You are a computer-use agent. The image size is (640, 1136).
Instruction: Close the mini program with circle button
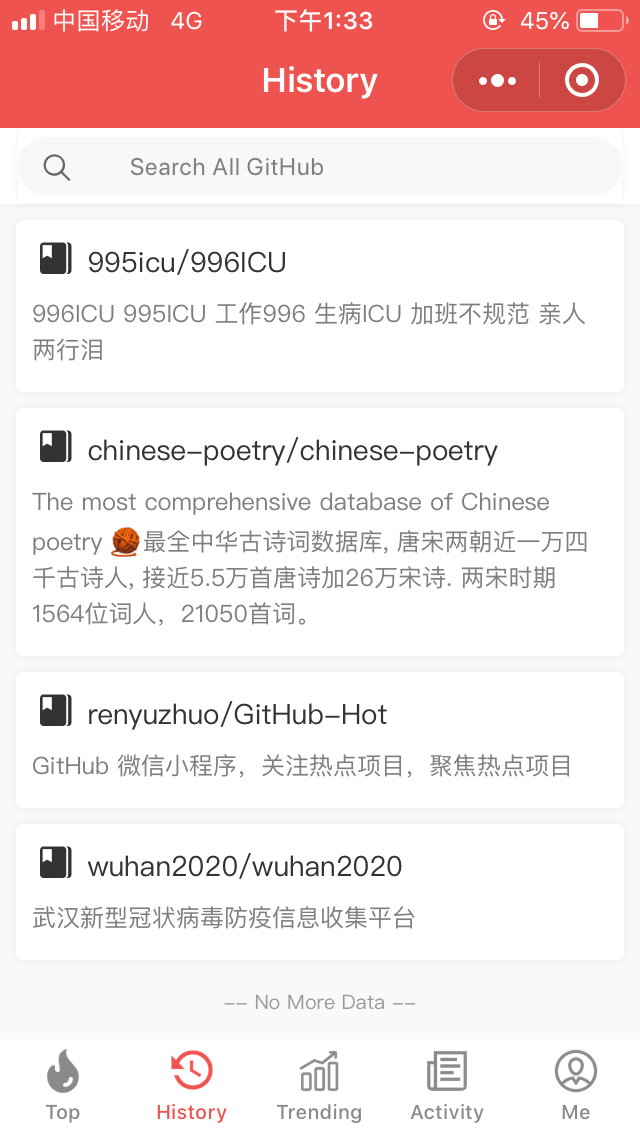(x=581, y=80)
